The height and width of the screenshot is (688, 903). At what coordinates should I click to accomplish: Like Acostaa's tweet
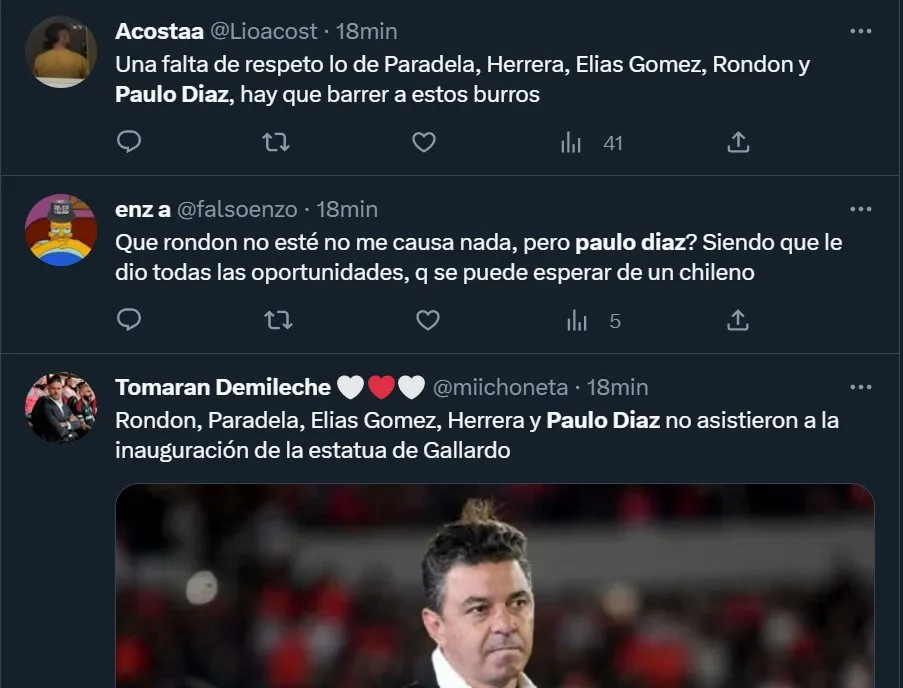(x=424, y=142)
